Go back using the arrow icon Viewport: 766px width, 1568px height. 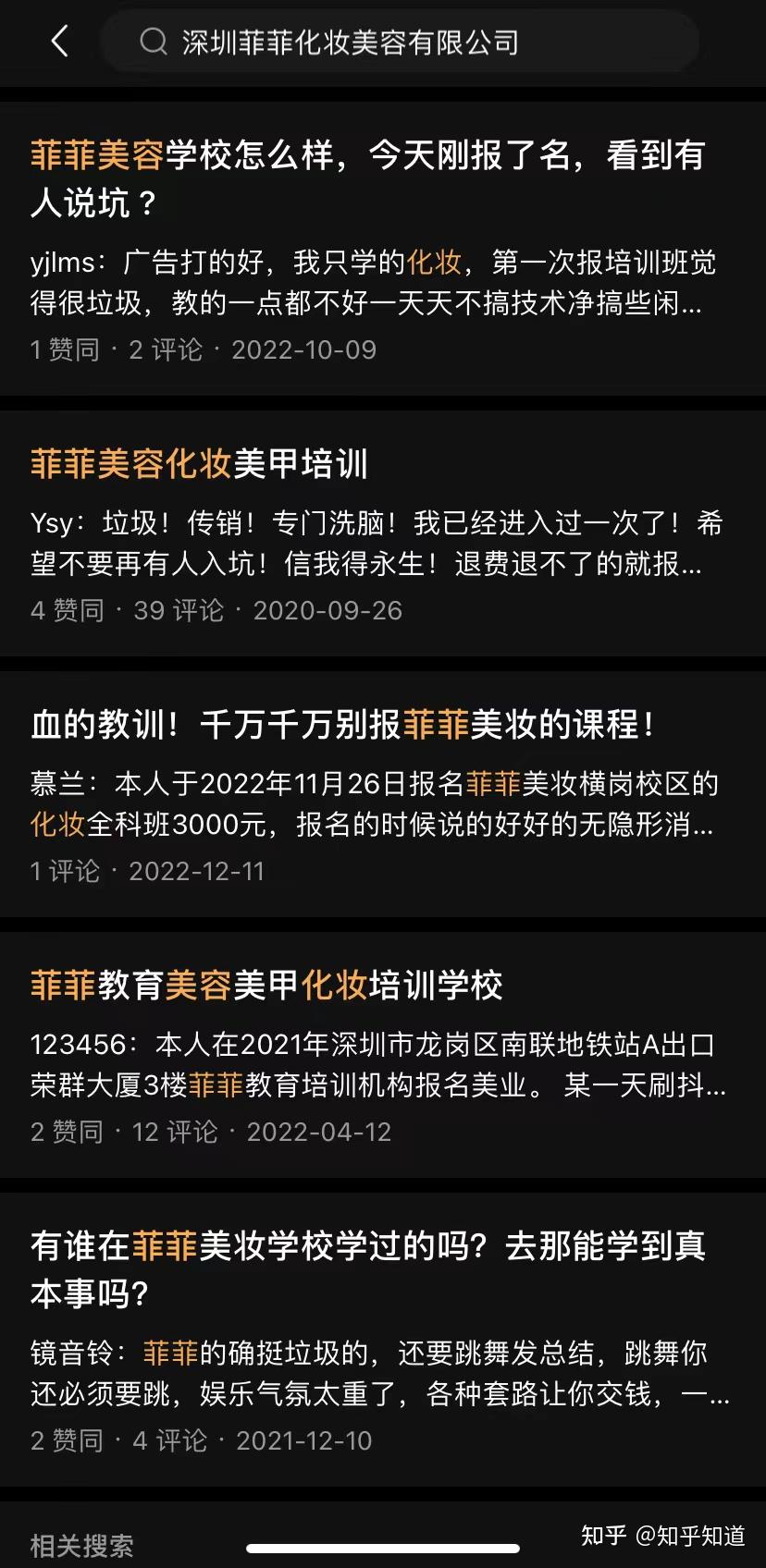(x=60, y=42)
